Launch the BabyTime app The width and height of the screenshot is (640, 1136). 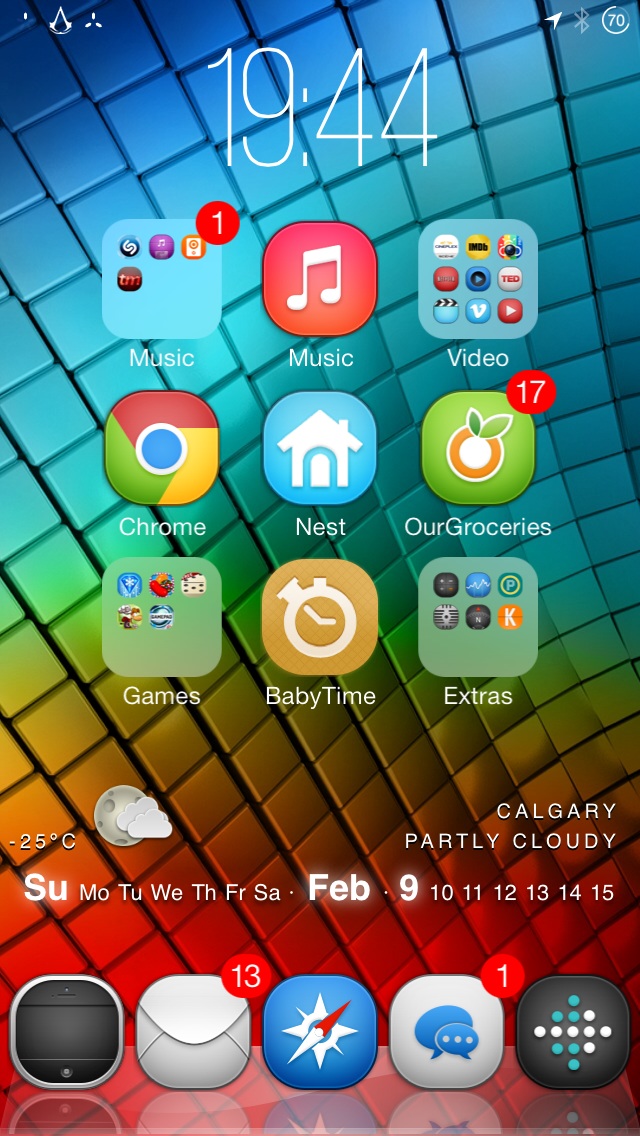pos(320,617)
